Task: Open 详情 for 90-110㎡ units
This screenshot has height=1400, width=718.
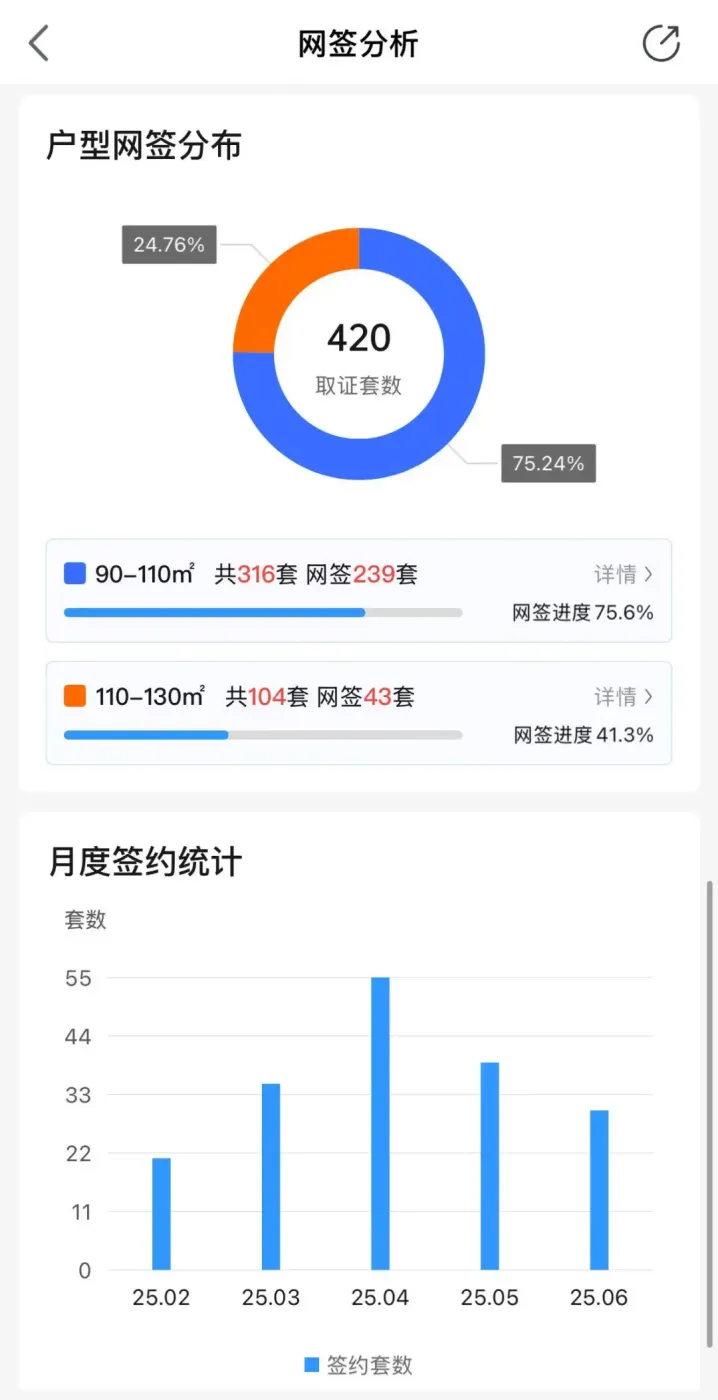Action: pyautogui.click(x=624, y=574)
